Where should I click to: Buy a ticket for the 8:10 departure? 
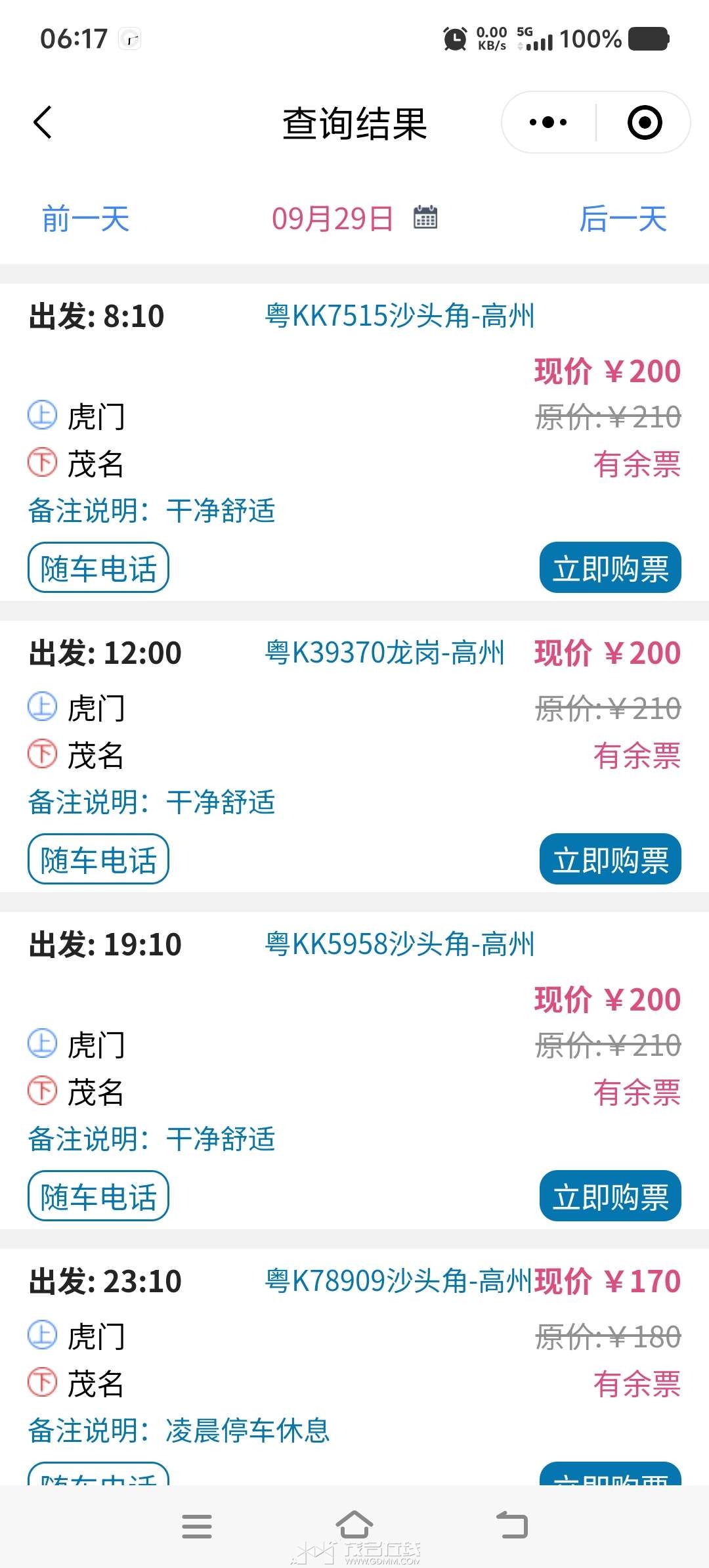[x=610, y=568]
